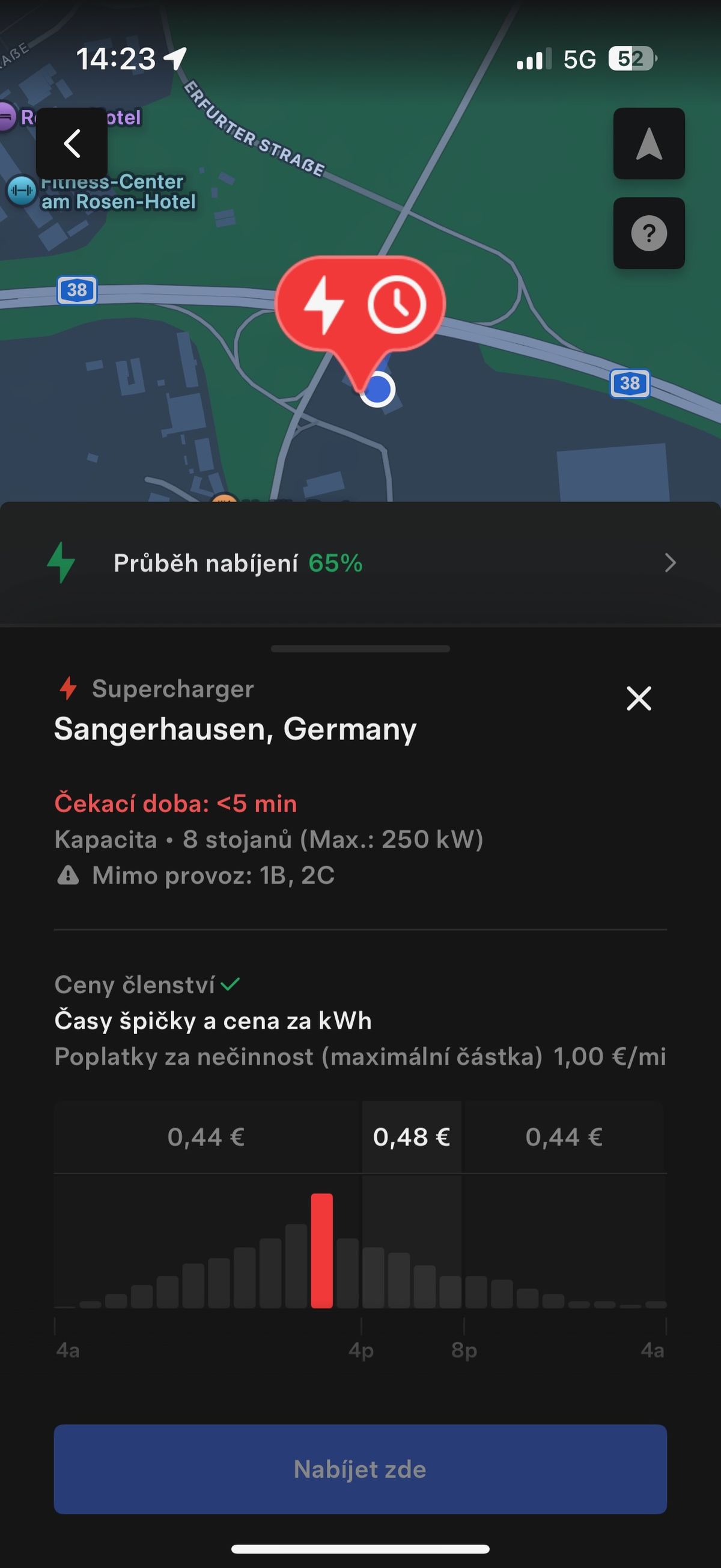Tap the Nabíjet zde button

click(x=360, y=1469)
